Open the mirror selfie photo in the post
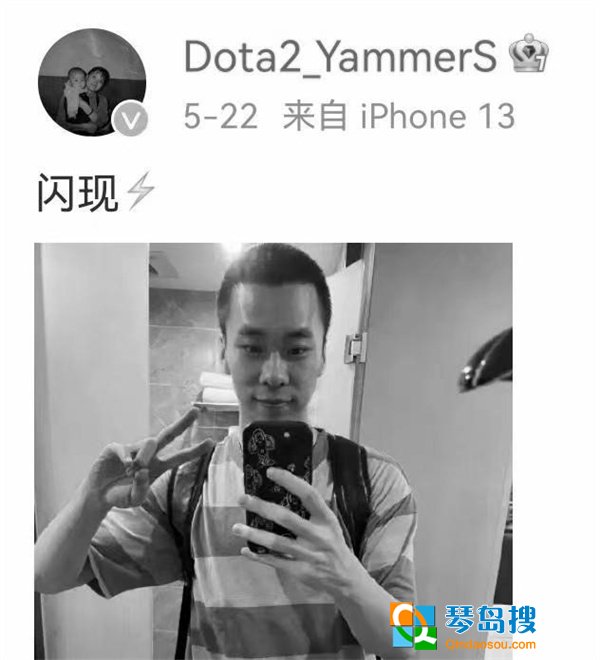 click(x=273, y=450)
